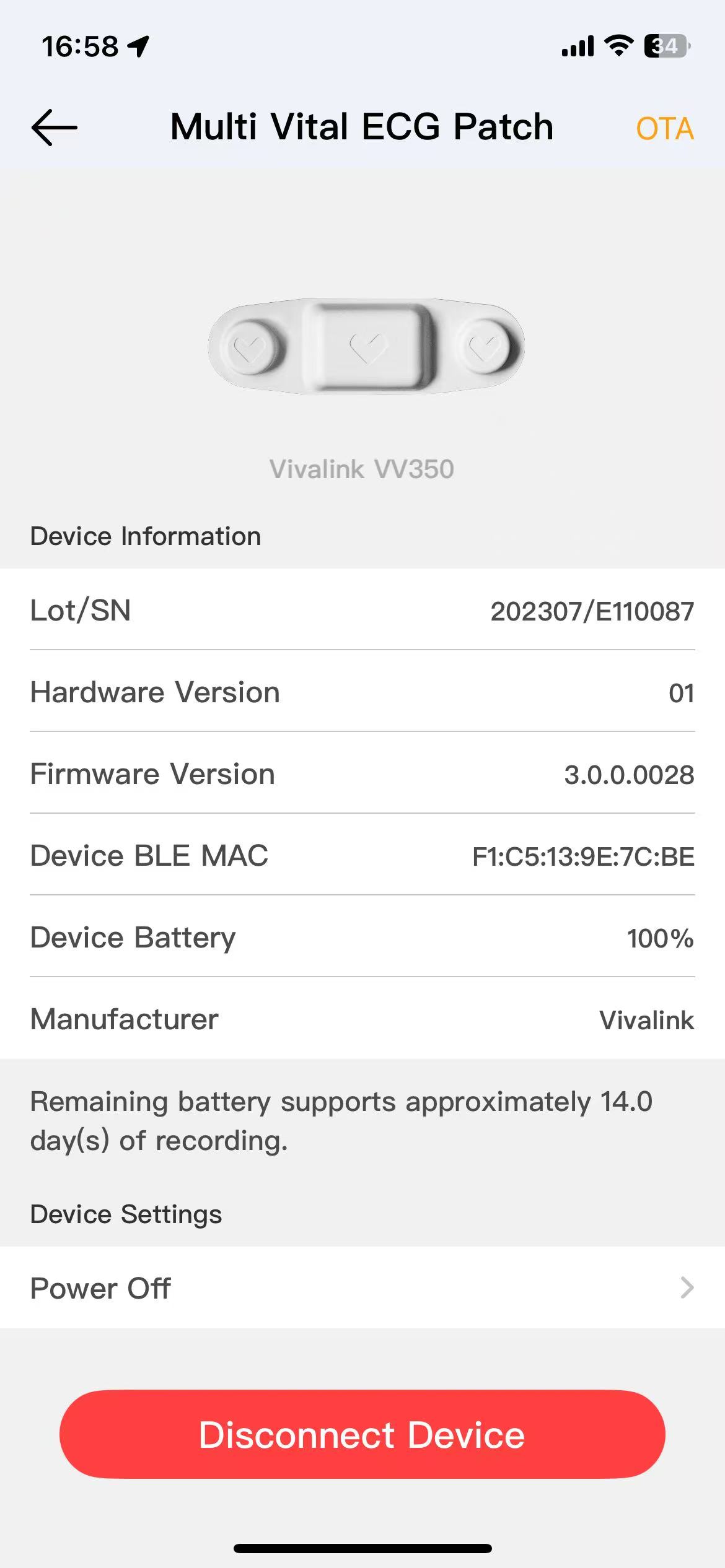Image resolution: width=725 pixels, height=1568 pixels.
Task: Go back using the arrow icon
Action: tap(55, 128)
